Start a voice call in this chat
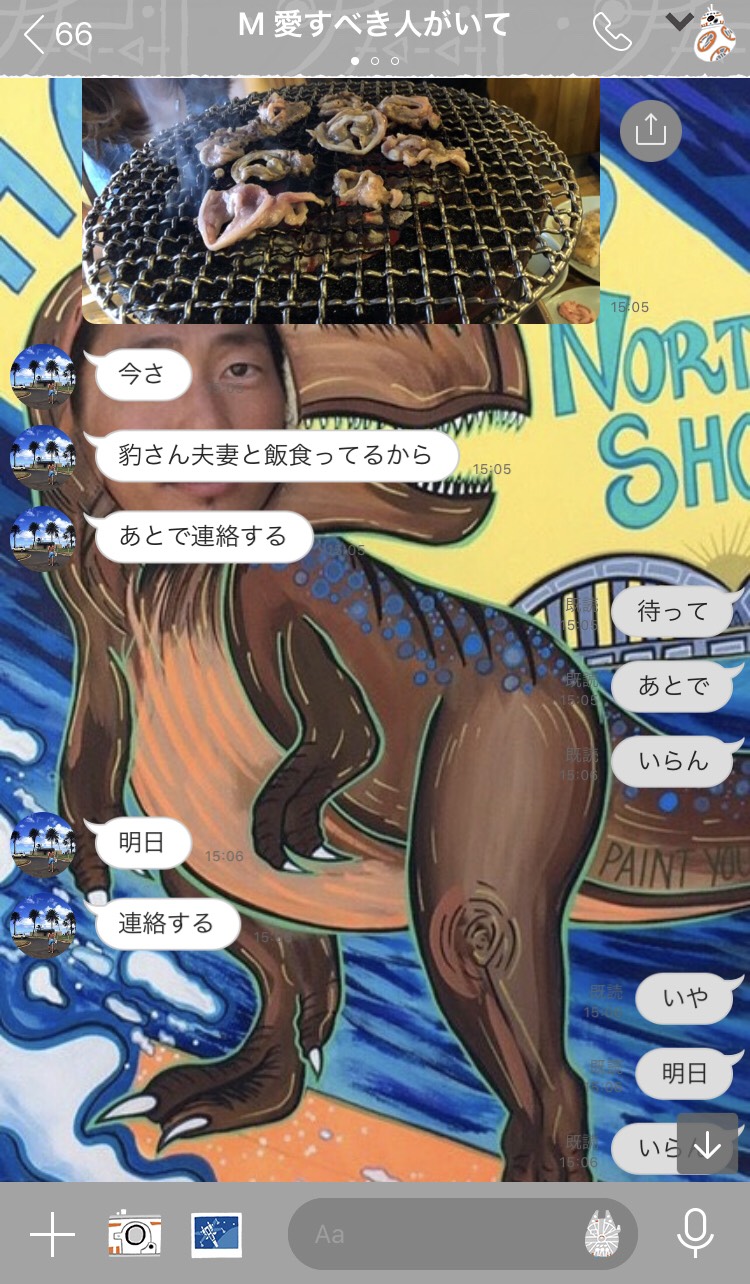Viewport: 750px width, 1284px height. 612,33
